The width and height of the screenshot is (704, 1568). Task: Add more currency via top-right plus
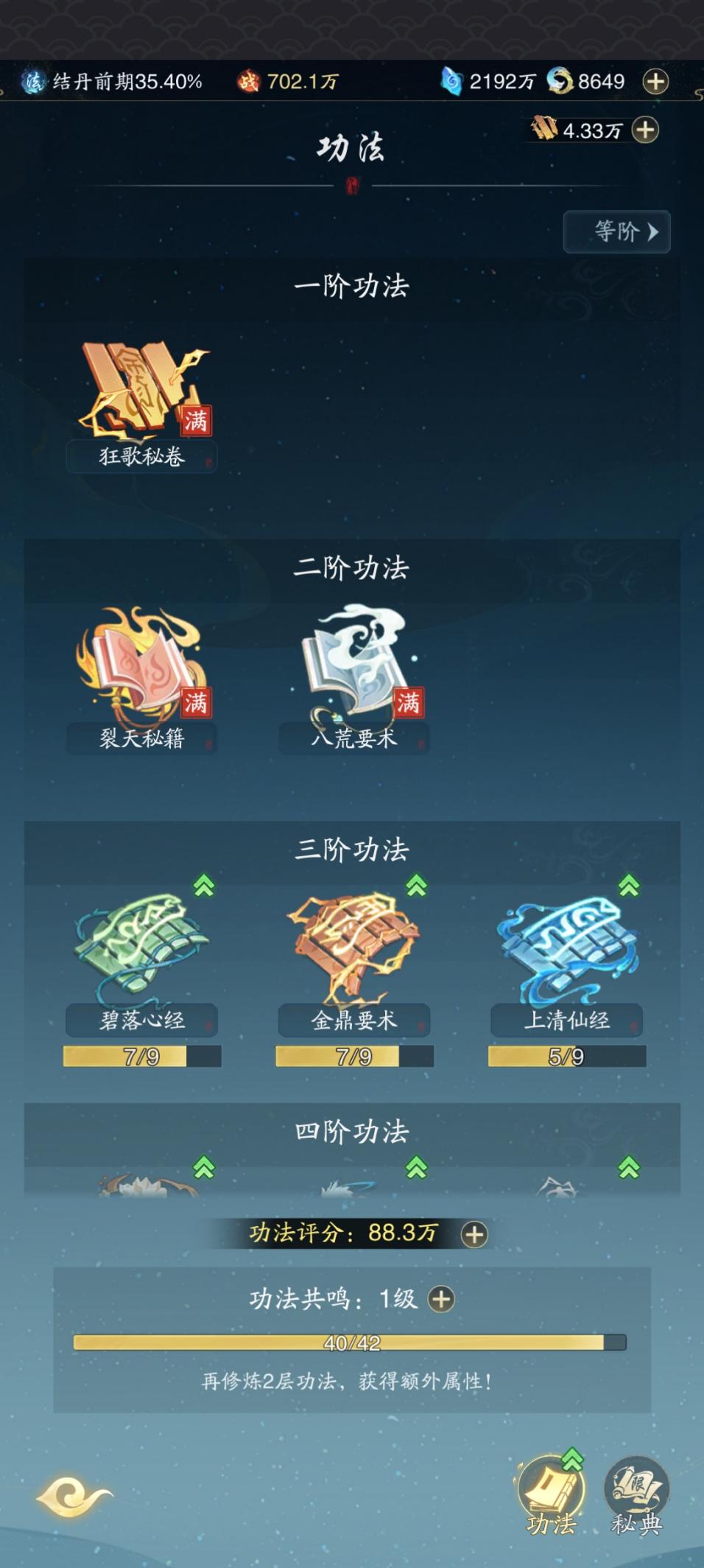(x=655, y=81)
